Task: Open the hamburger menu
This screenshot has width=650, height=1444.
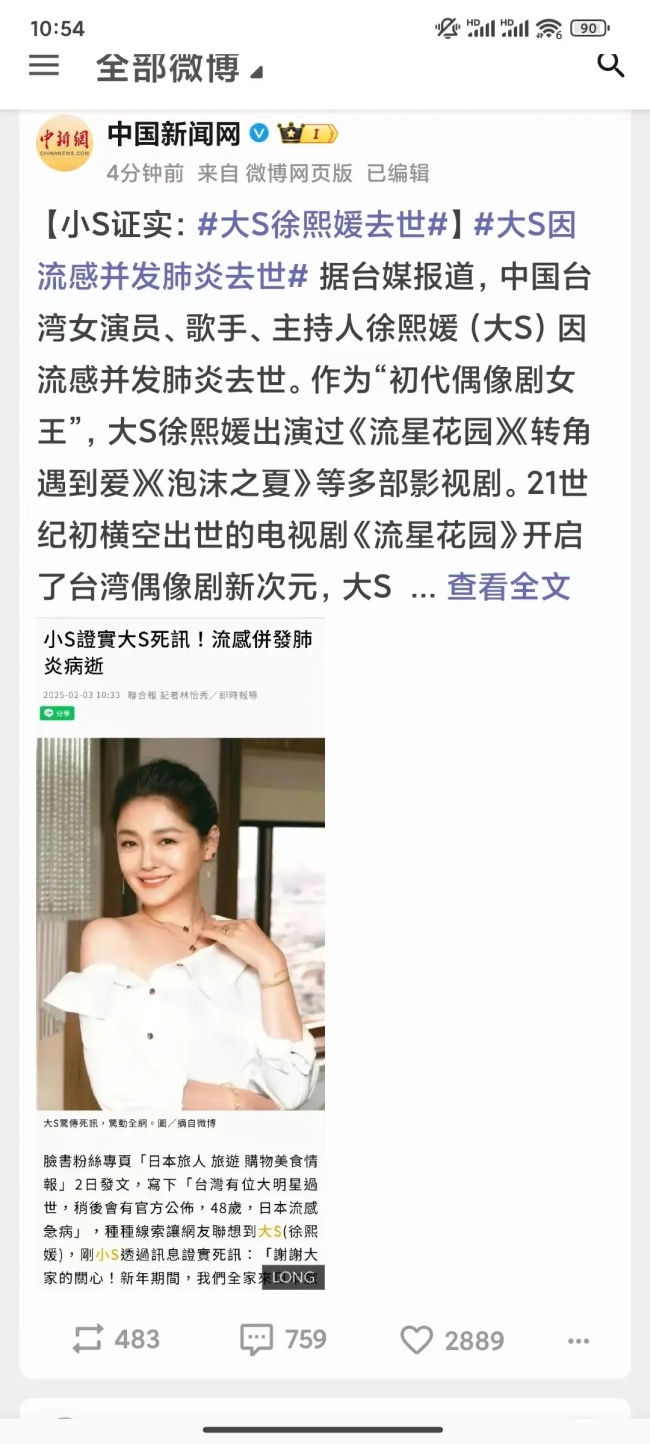Action: (43, 66)
